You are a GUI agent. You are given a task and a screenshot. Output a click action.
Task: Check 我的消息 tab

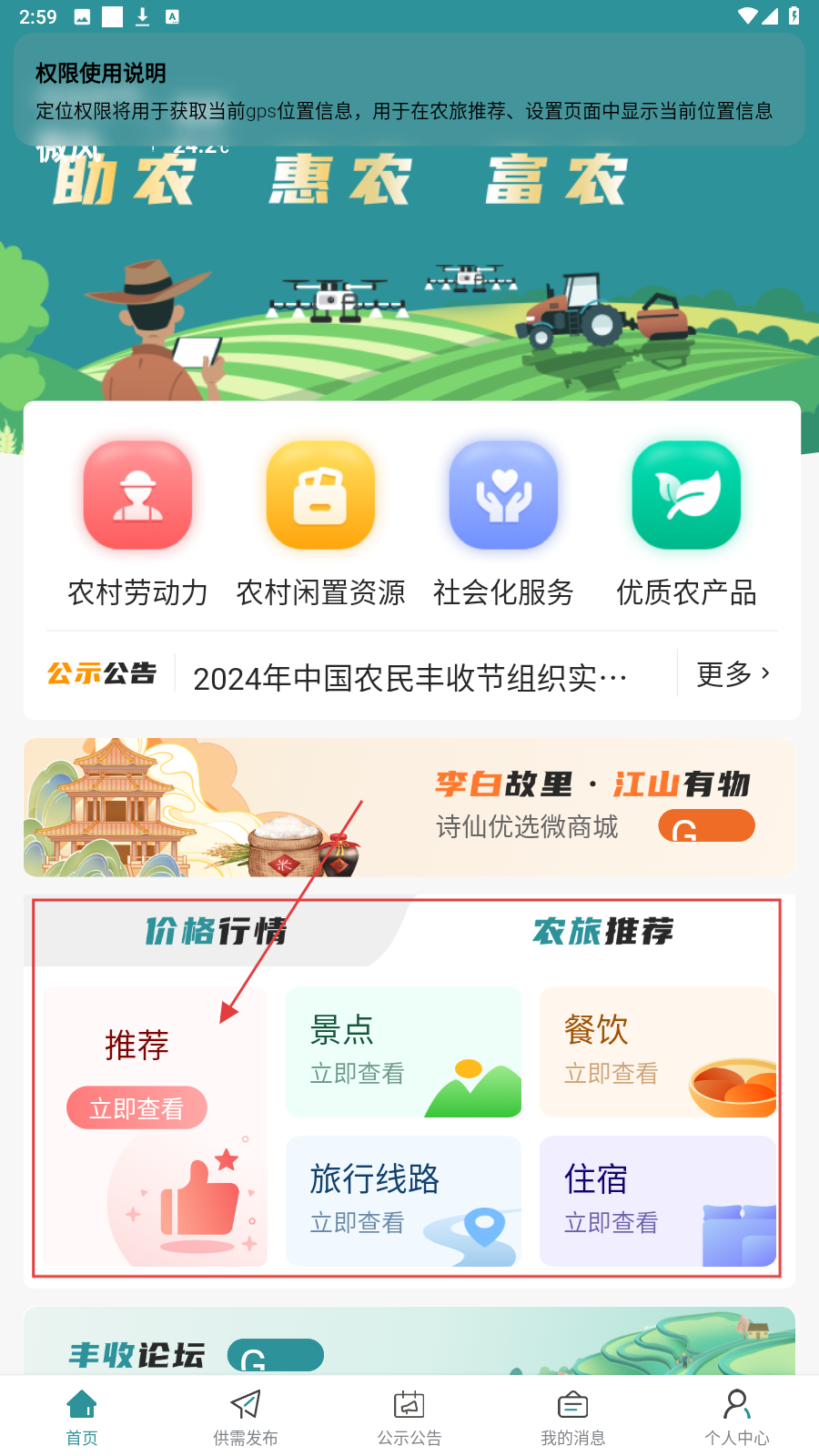pos(573,1417)
